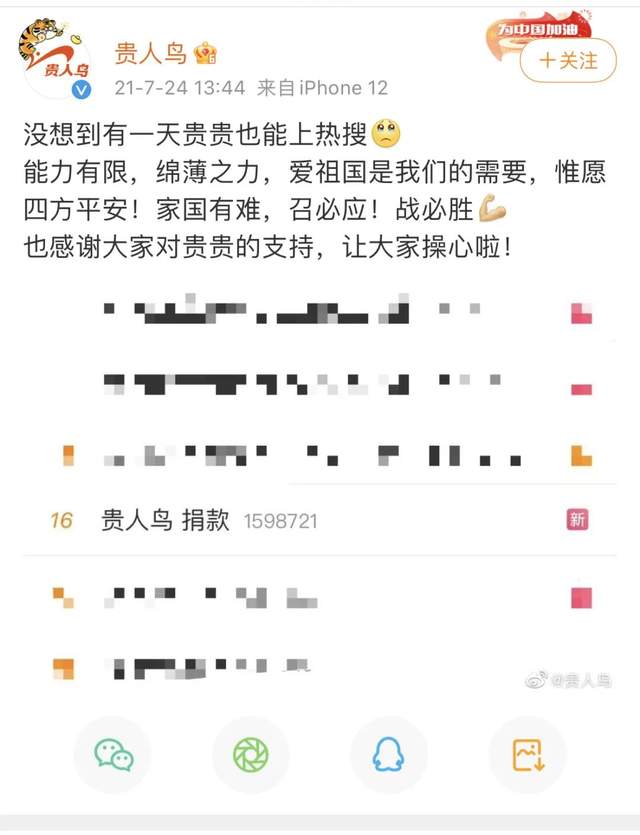Share the post to WeChat
640x835 pixels.
point(113,756)
